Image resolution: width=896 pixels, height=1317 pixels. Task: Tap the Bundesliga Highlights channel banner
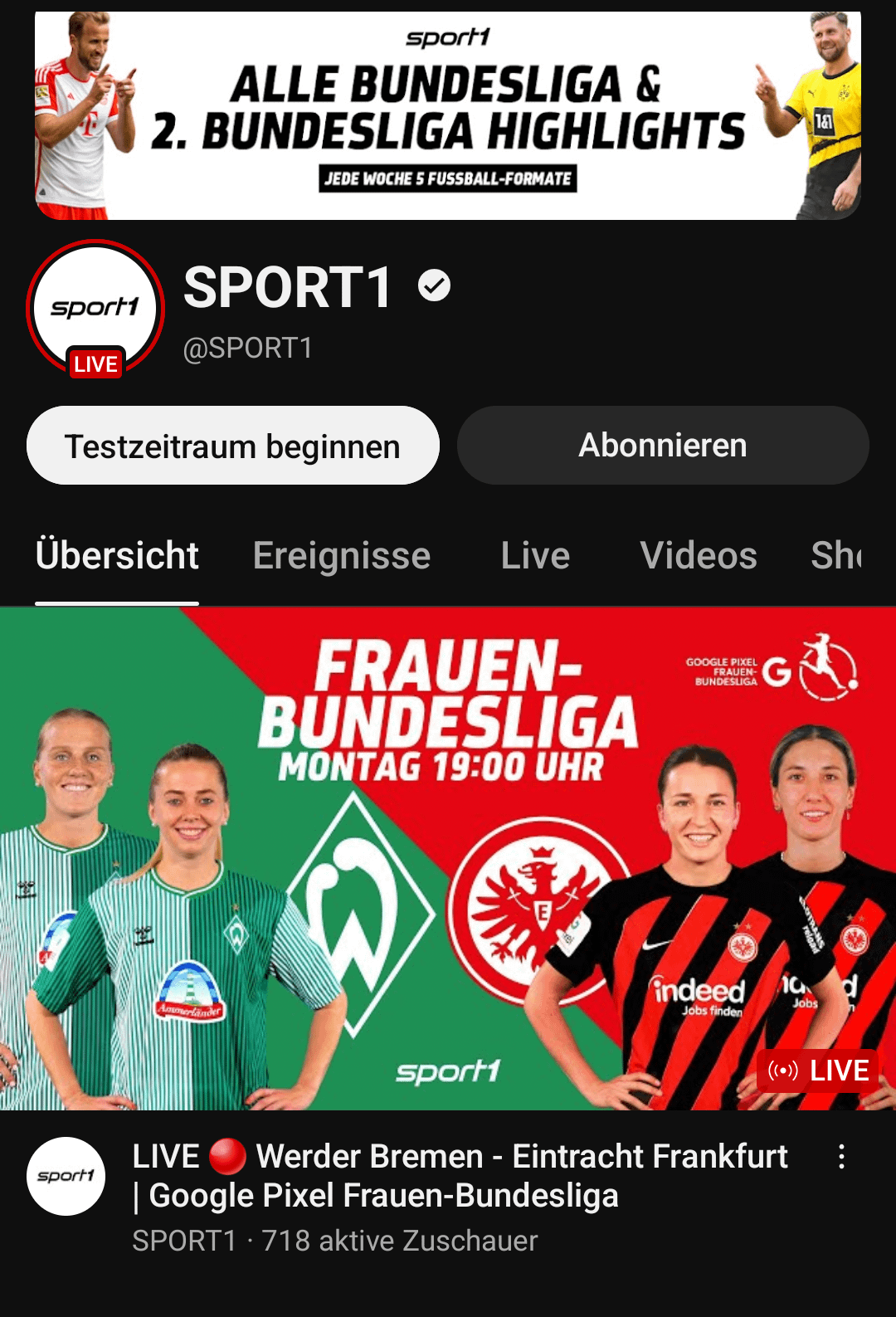point(448,116)
